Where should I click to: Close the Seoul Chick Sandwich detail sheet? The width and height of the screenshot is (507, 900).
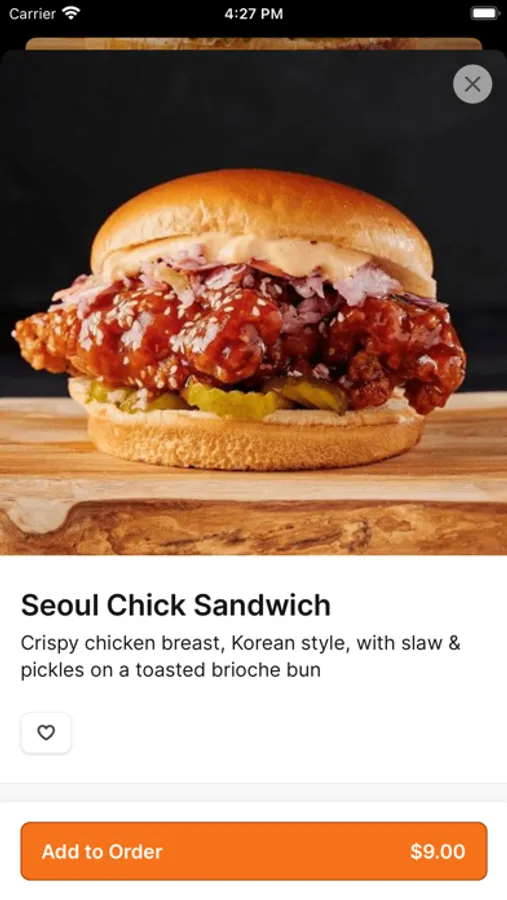pyautogui.click(x=472, y=84)
